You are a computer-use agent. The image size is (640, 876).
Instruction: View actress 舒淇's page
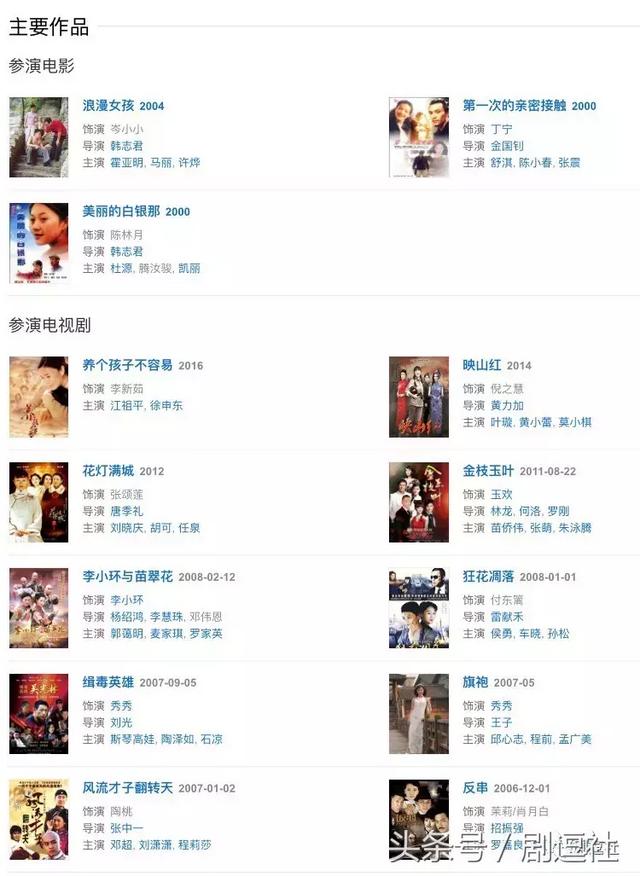coord(501,162)
